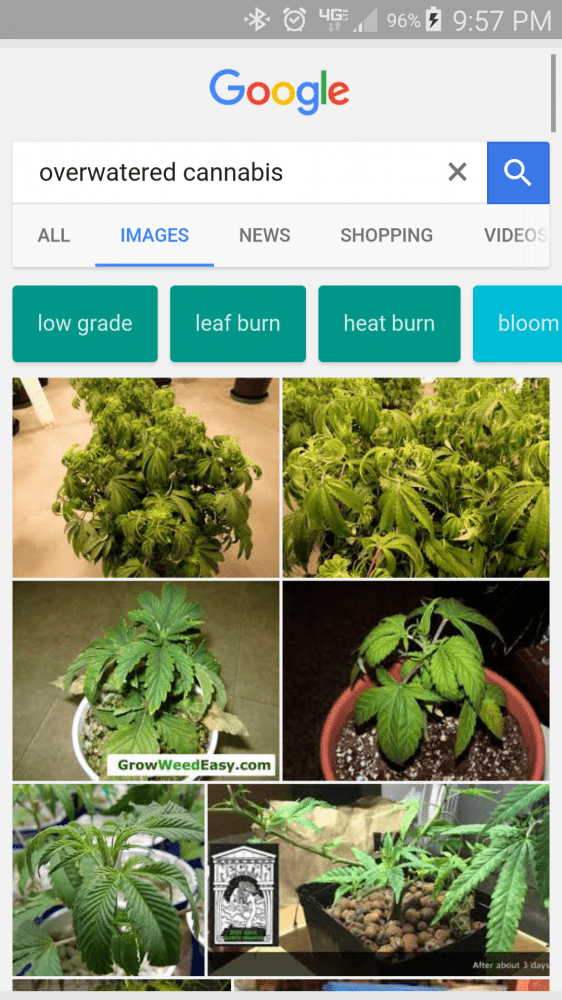Switch to the ALL tab
The height and width of the screenshot is (1000, 562).
click(54, 235)
